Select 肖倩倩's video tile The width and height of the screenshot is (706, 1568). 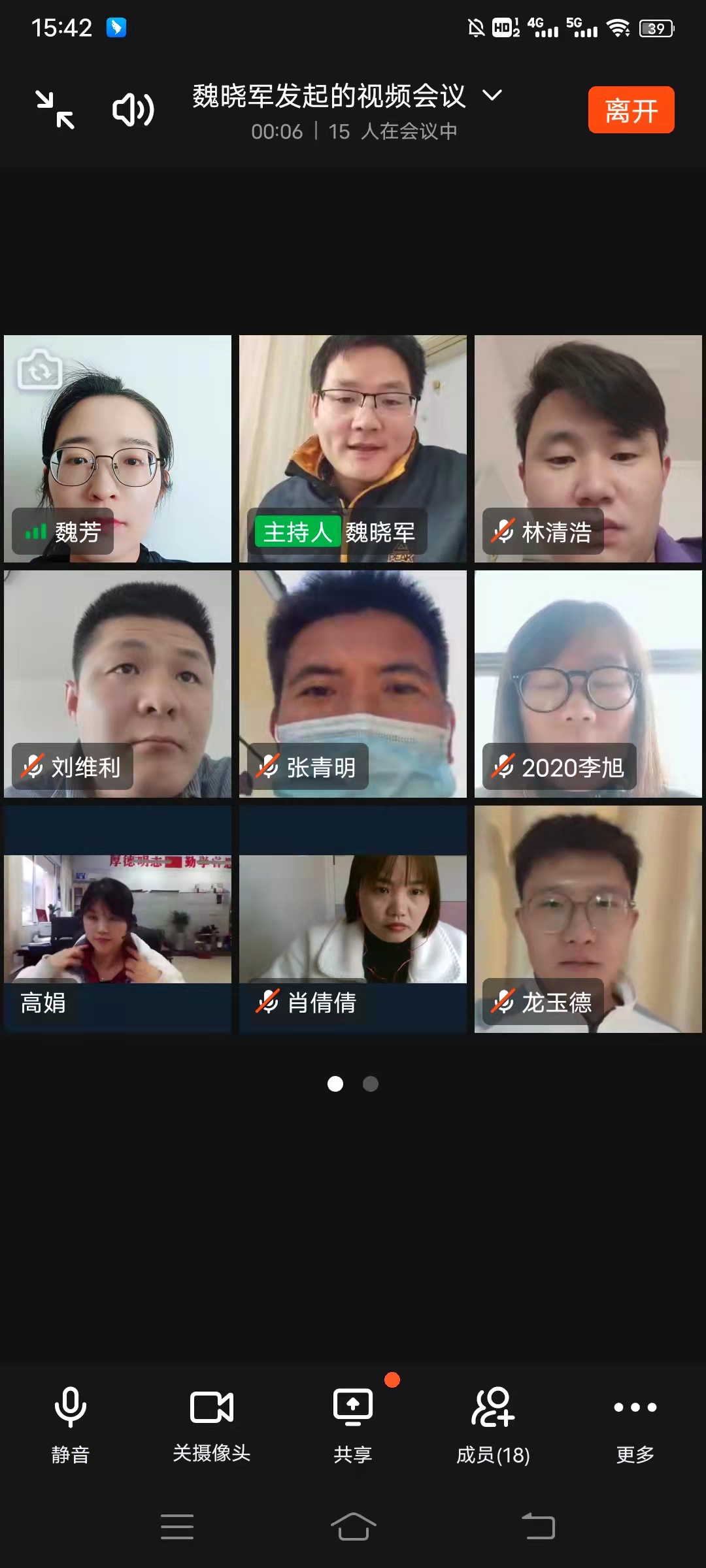pyautogui.click(x=353, y=919)
